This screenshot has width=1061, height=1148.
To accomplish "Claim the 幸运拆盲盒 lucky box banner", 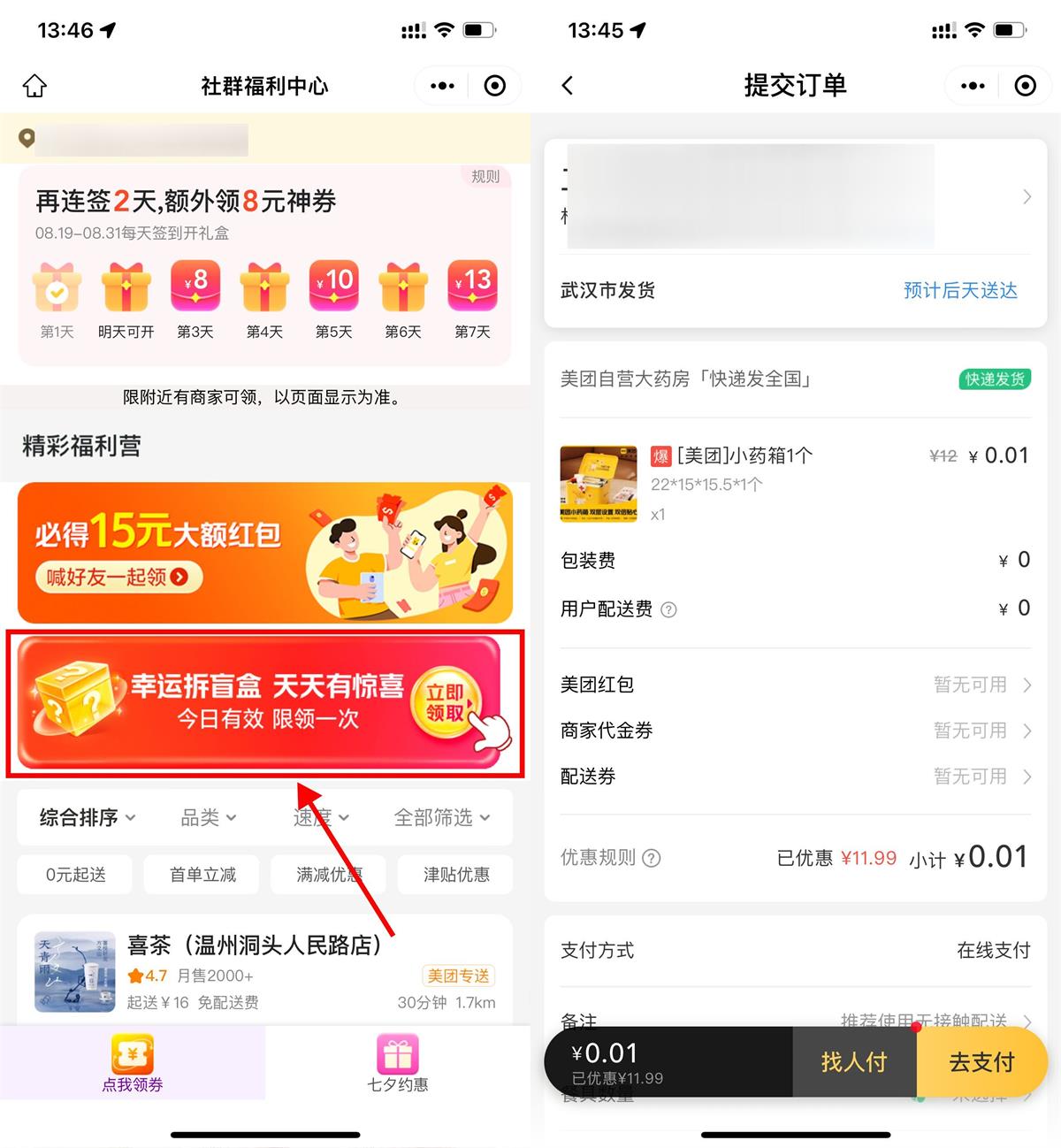I will [264, 703].
